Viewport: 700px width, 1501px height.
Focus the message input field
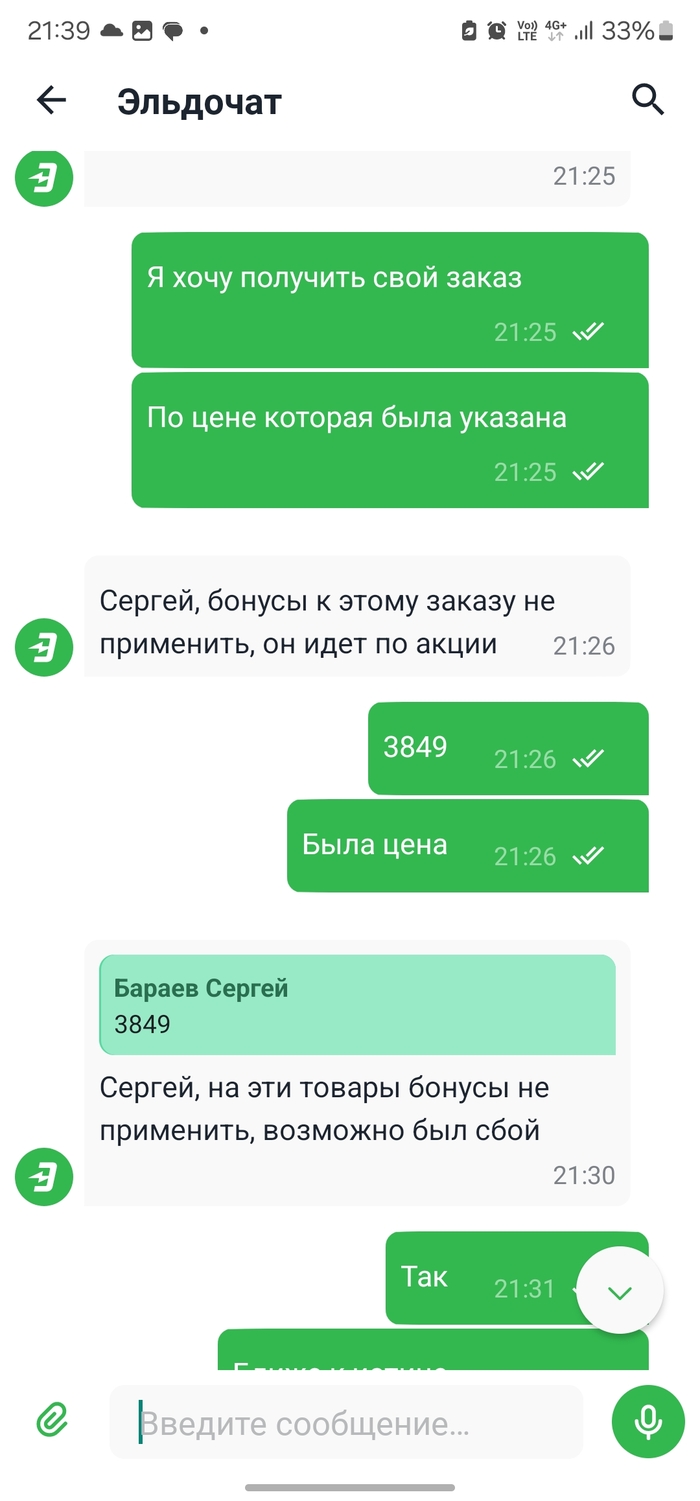pyautogui.click(x=345, y=1422)
